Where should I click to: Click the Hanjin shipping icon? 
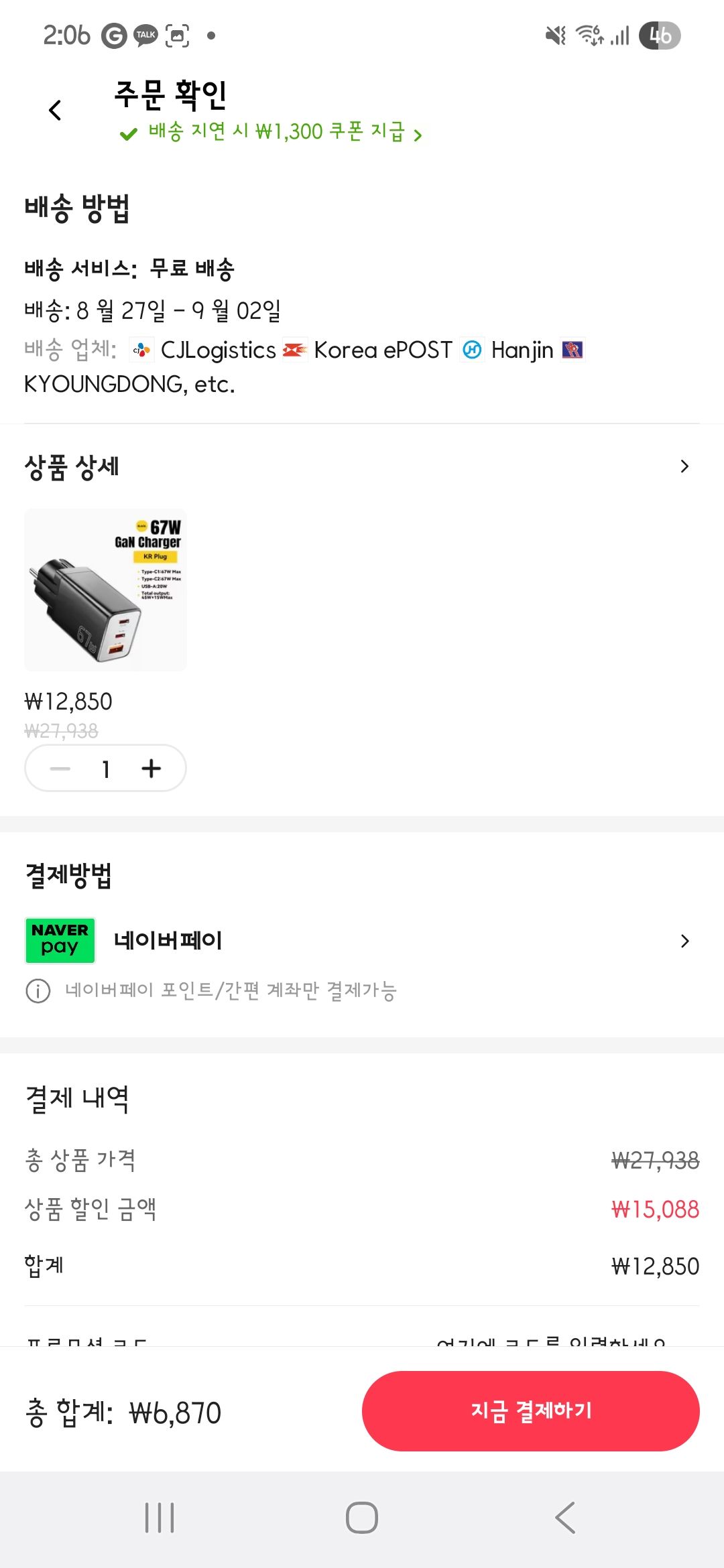point(473,350)
